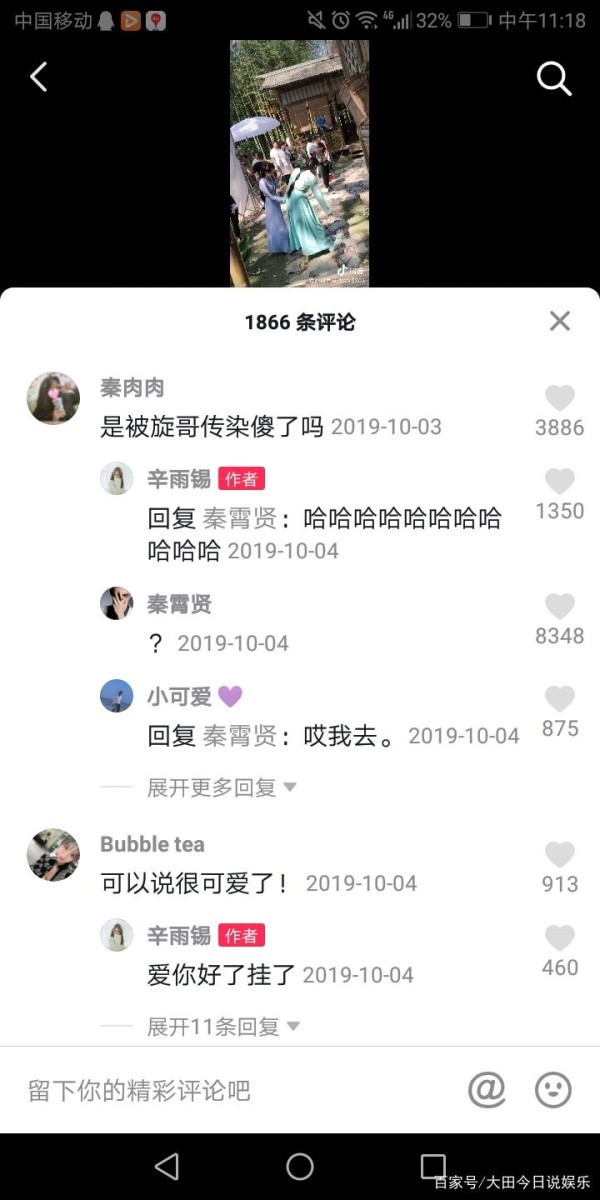600x1200 pixels.
Task: Open Bubble tea's profile avatar
Action: click(x=53, y=854)
